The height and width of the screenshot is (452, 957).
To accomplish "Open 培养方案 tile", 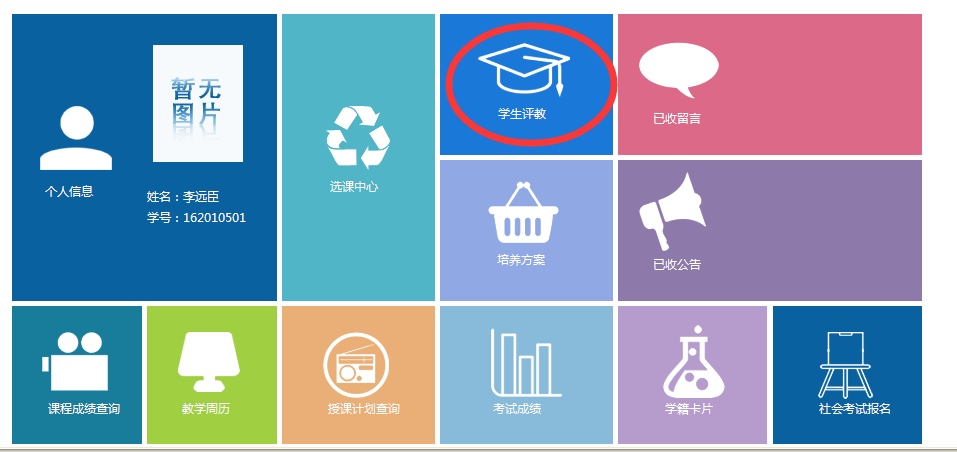I will click(525, 229).
